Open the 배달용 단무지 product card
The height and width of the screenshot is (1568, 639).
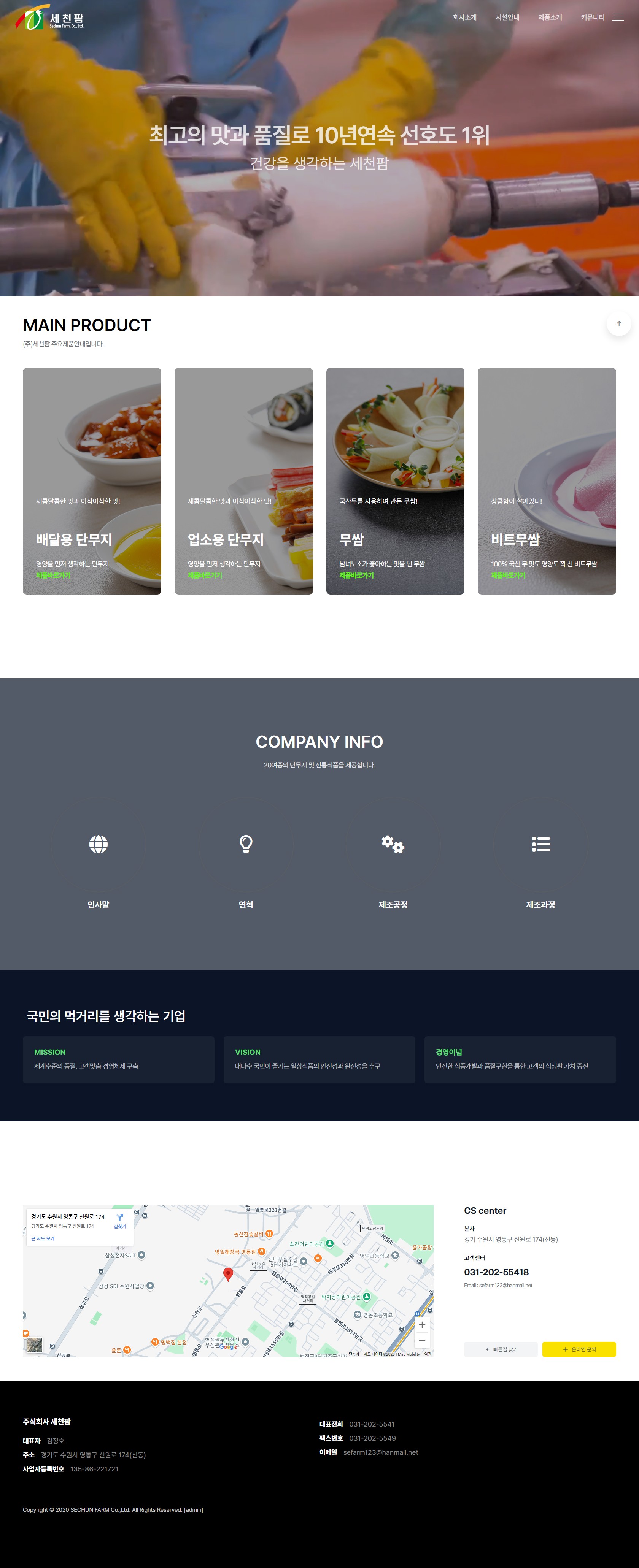[92, 481]
